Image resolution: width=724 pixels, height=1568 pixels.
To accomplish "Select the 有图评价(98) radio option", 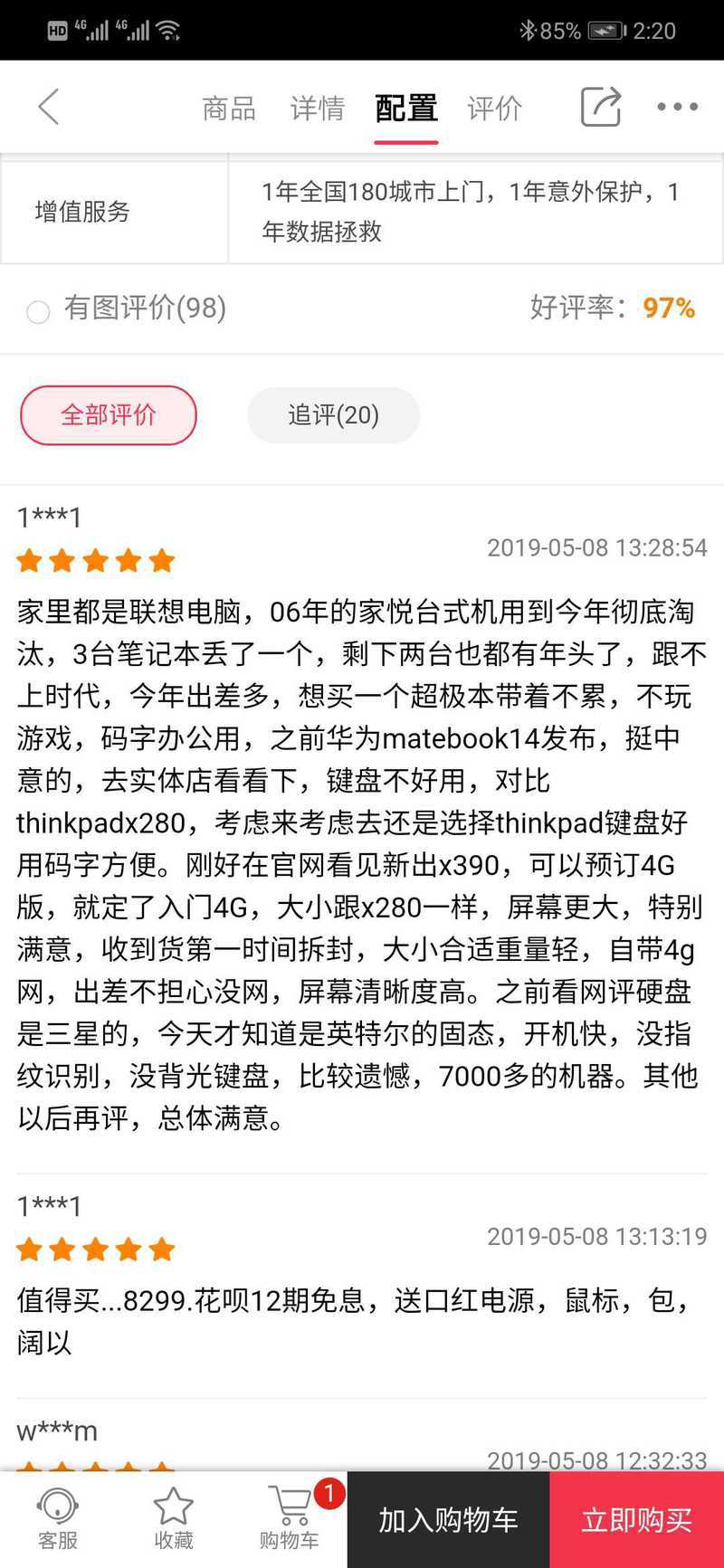I will coord(38,312).
